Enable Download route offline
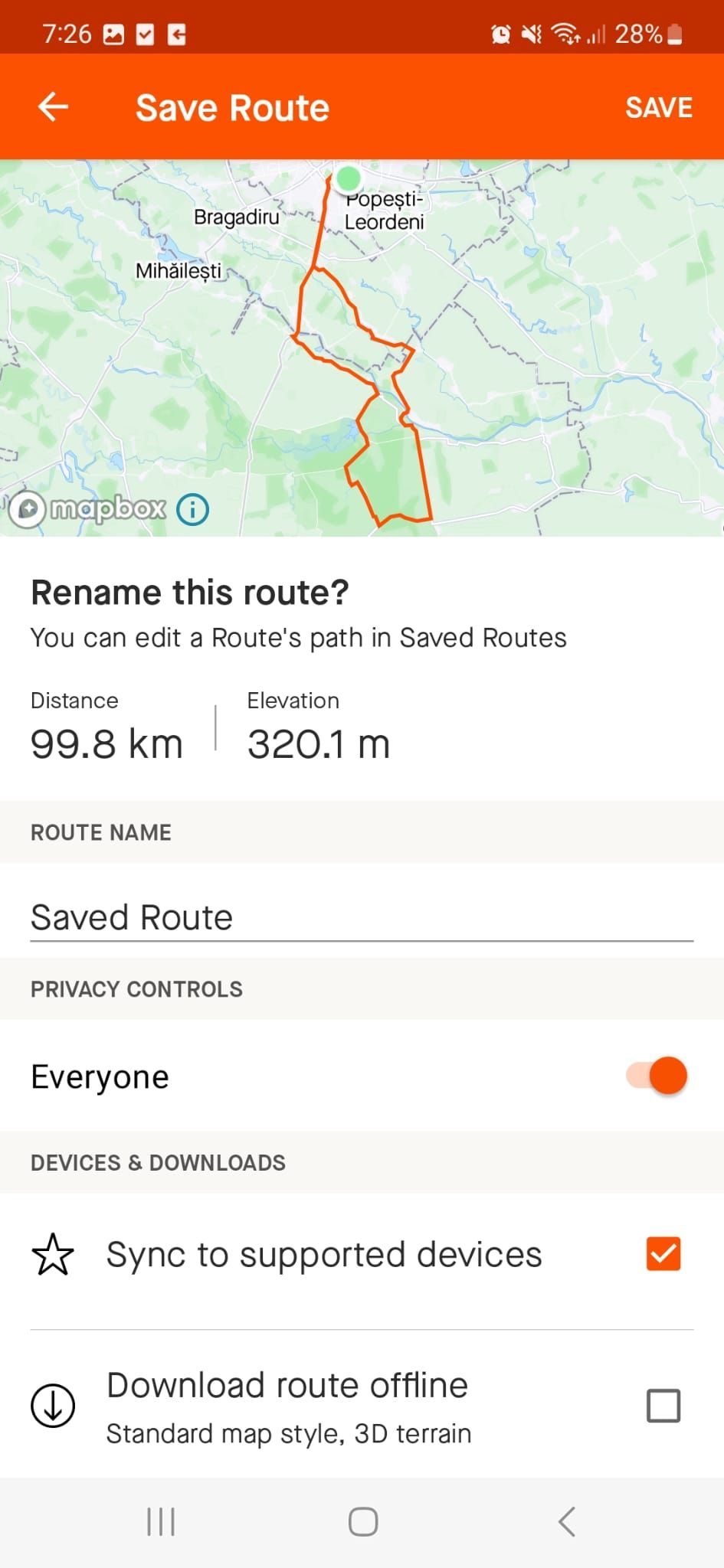724x1568 pixels. tap(663, 1404)
